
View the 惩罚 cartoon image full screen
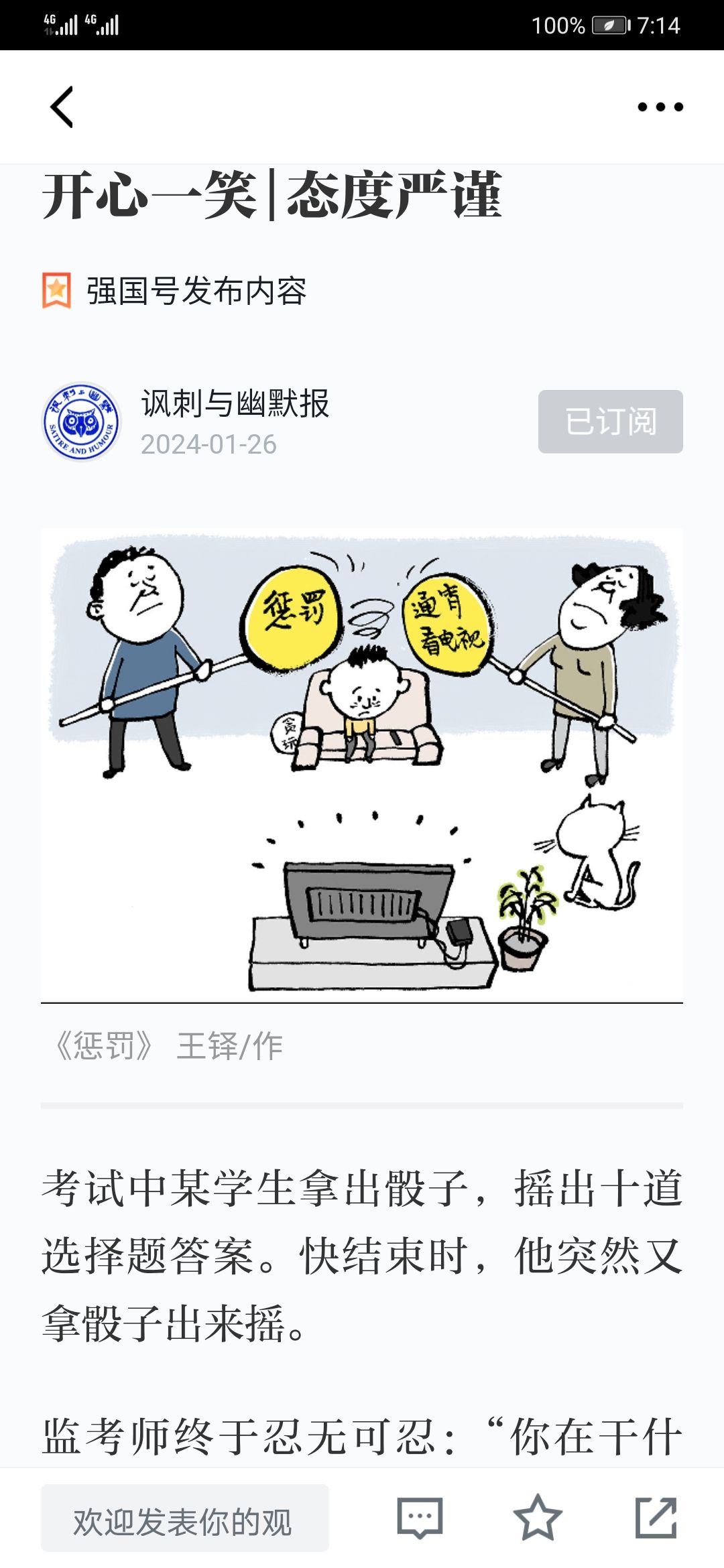(x=362, y=765)
